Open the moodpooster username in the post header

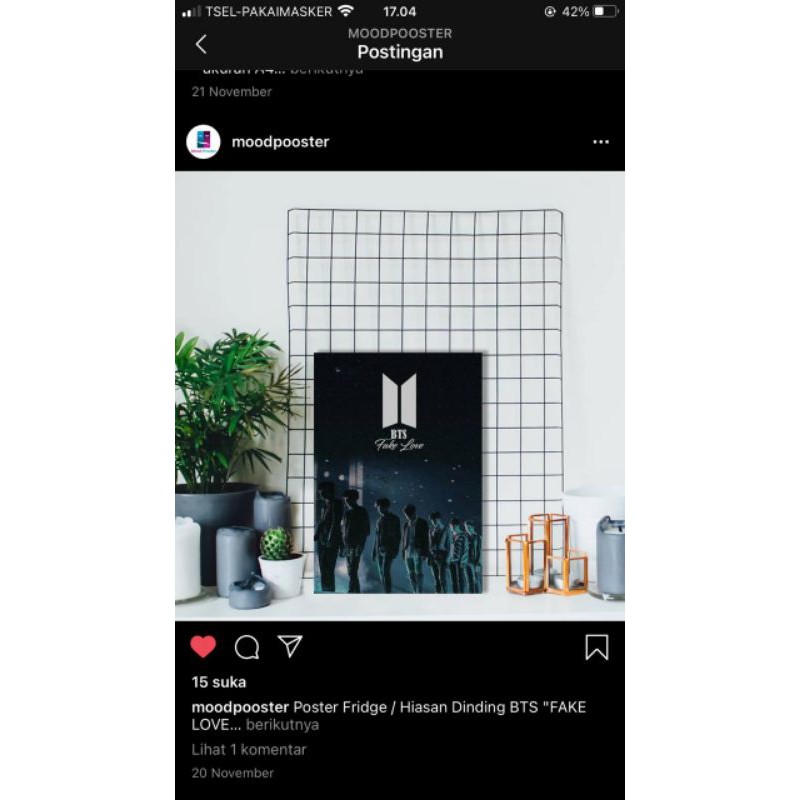[x=280, y=142]
